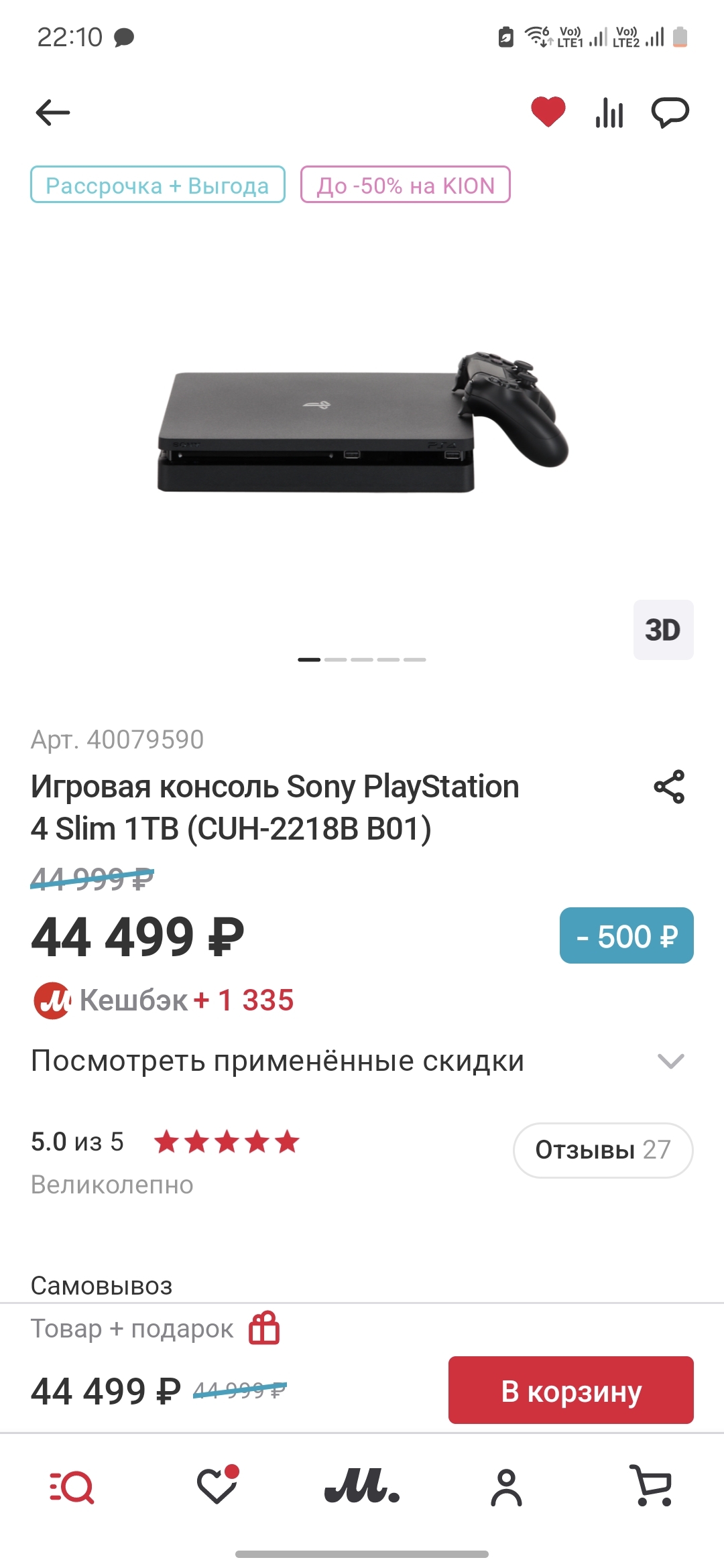View the product in 3D

click(x=663, y=630)
